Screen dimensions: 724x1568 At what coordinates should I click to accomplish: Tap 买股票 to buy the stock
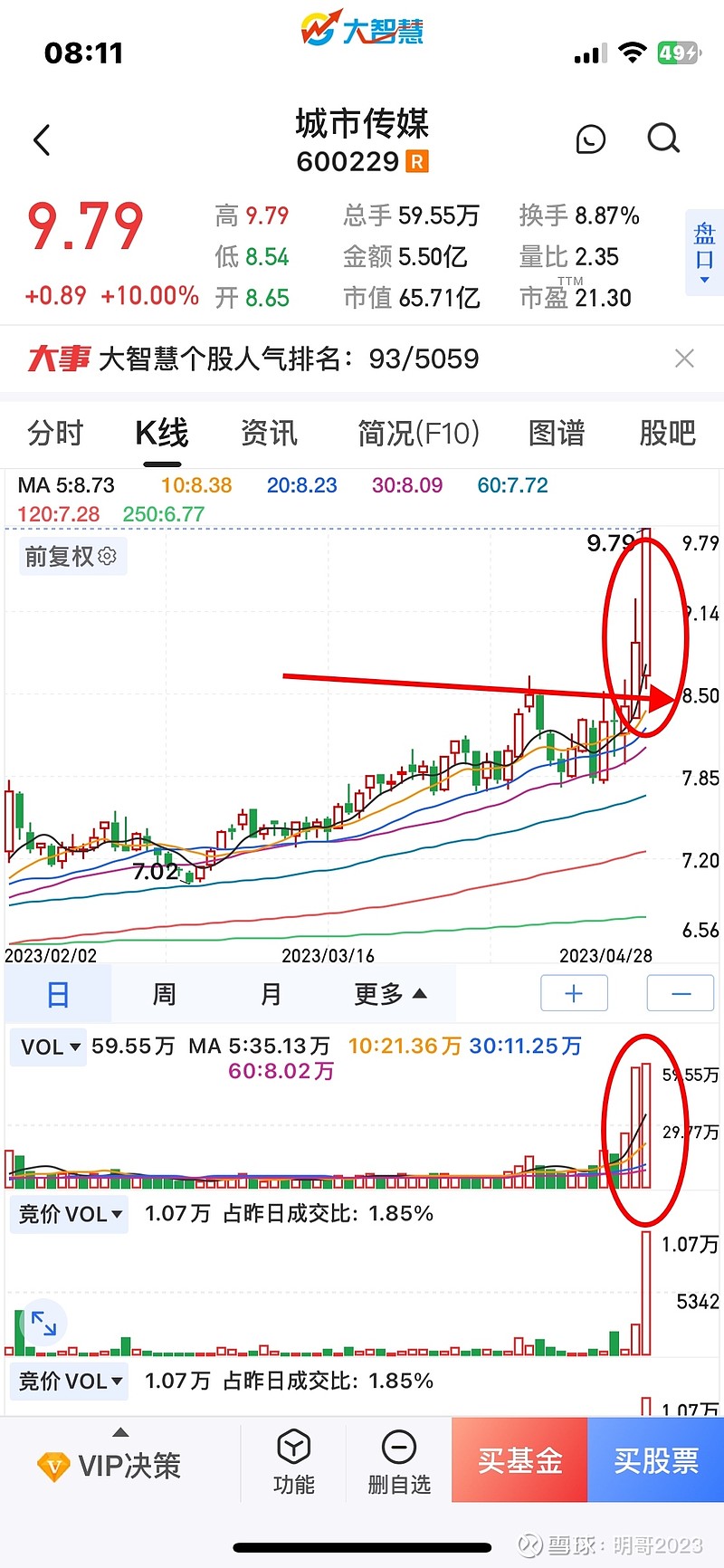point(656,1459)
